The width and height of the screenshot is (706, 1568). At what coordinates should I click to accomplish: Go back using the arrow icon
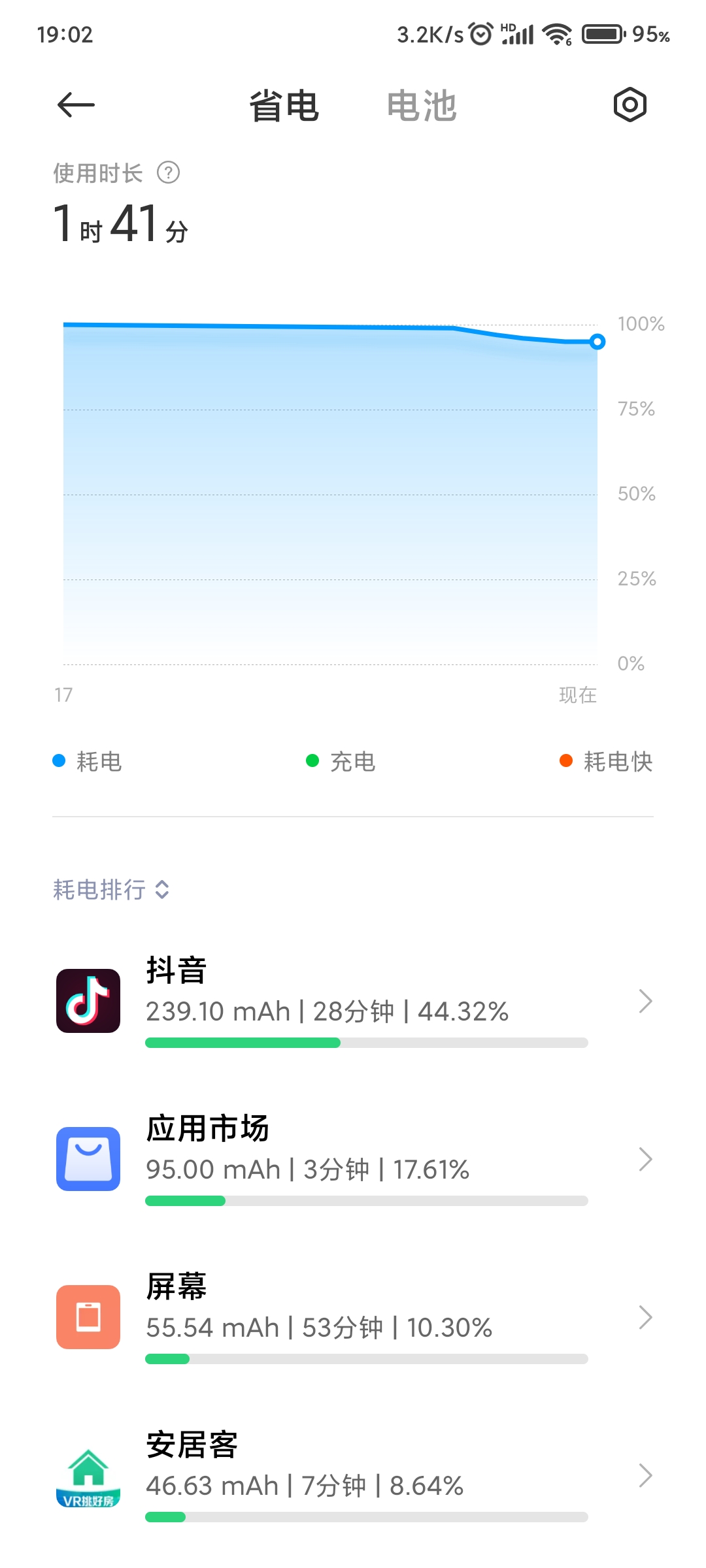[x=76, y=105]
